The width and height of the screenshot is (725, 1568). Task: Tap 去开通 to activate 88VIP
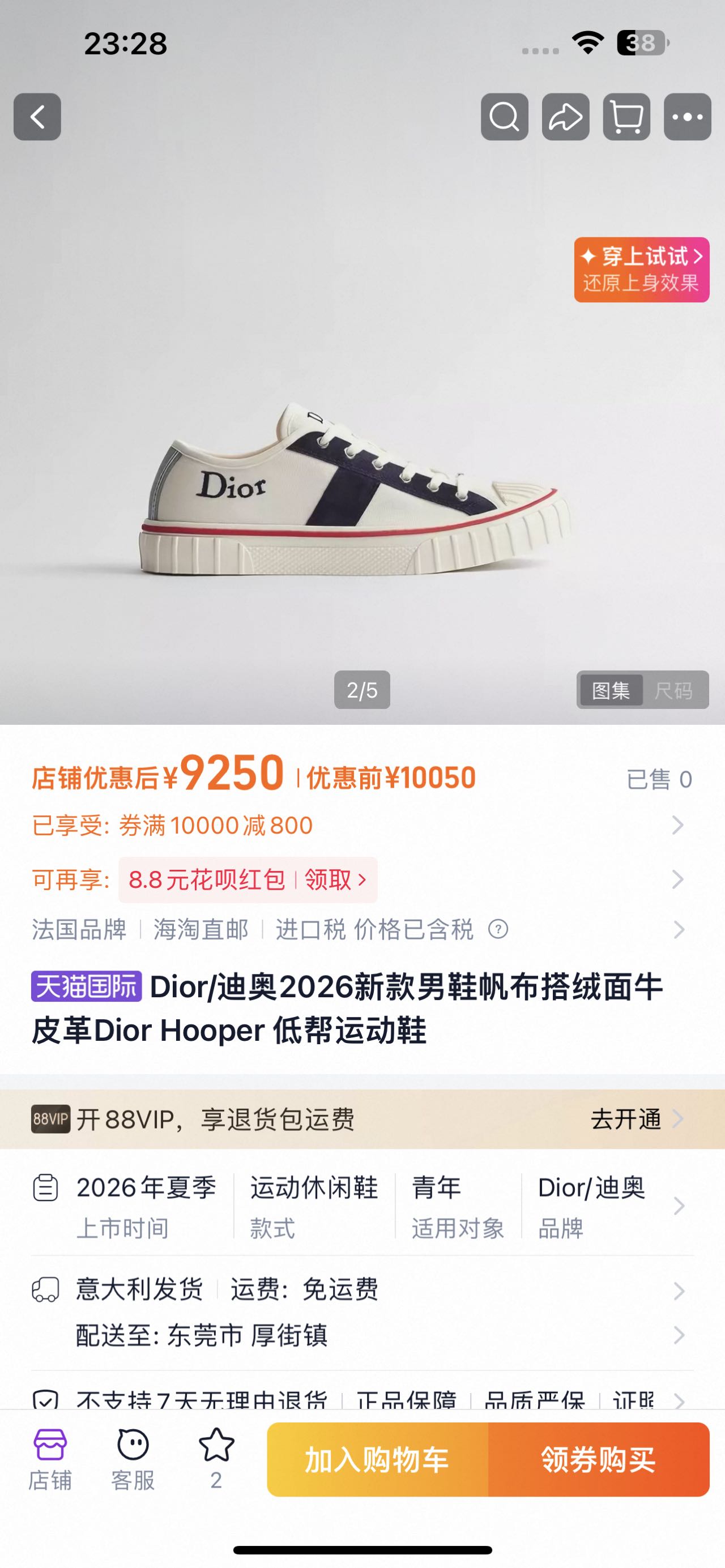point(637,1119)
